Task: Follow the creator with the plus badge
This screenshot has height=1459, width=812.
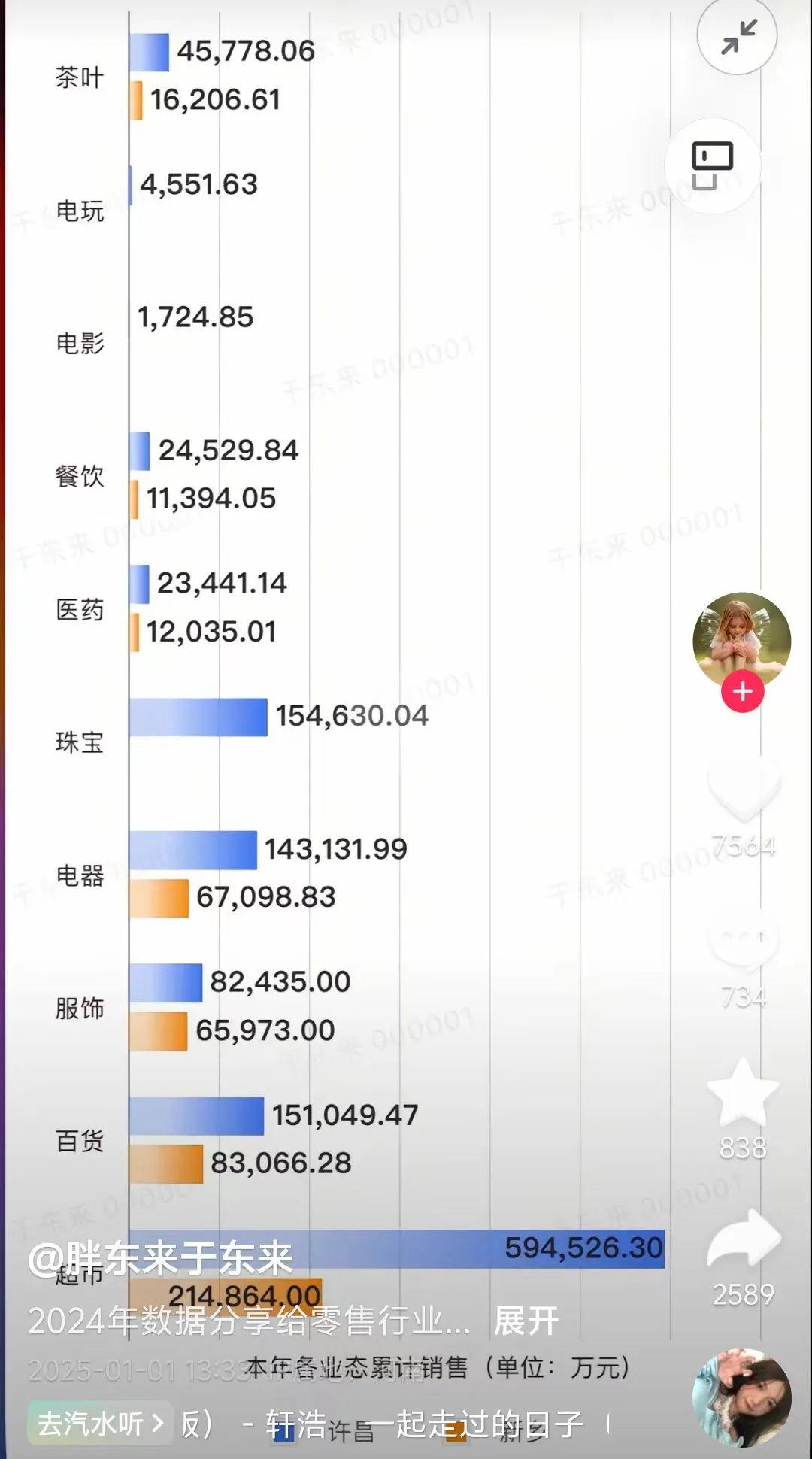Action: pos(743,691)
